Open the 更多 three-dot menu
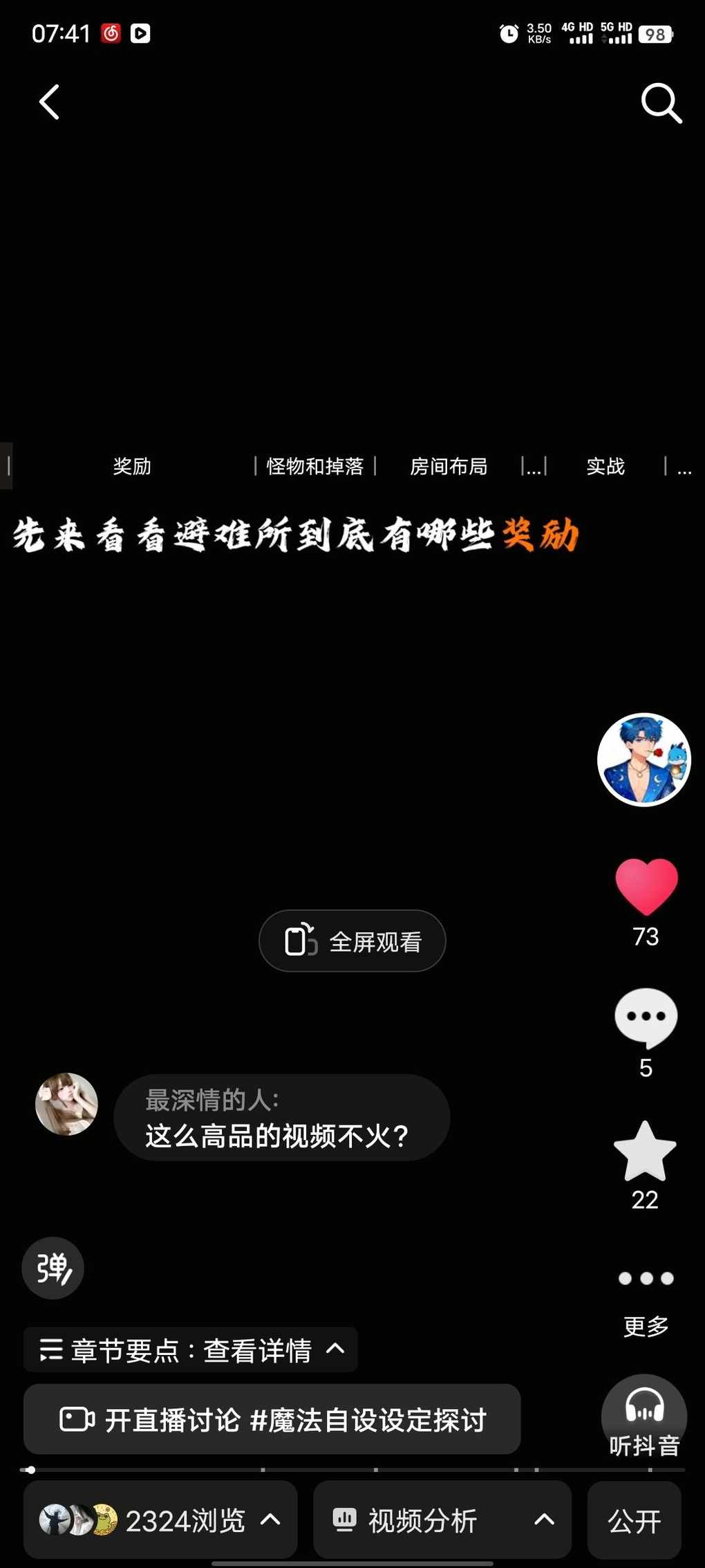This screenshot has width=705, height=1568. pos(646,1280)
